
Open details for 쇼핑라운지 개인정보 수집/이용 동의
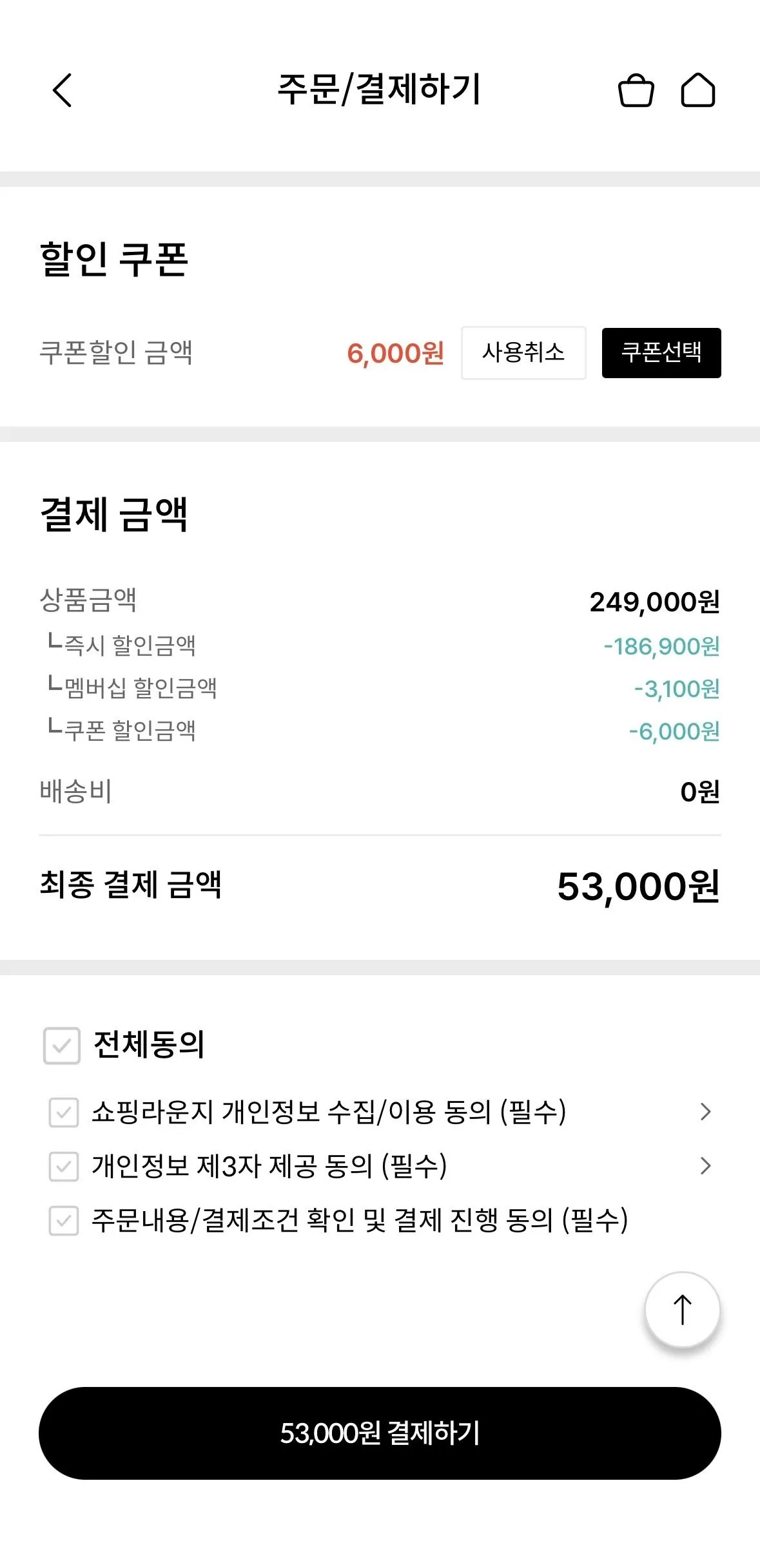(707, 1113)
